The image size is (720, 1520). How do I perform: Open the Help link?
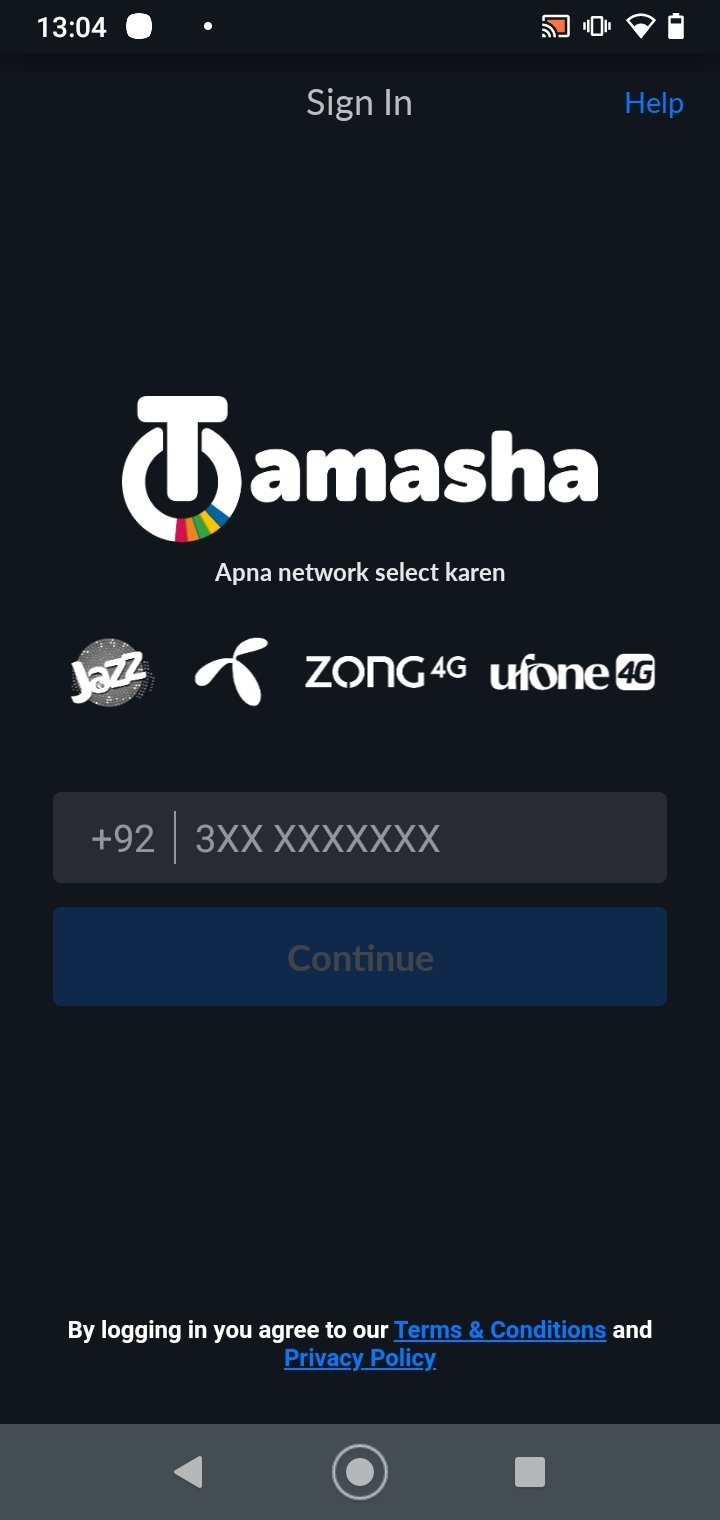(654, 103)
